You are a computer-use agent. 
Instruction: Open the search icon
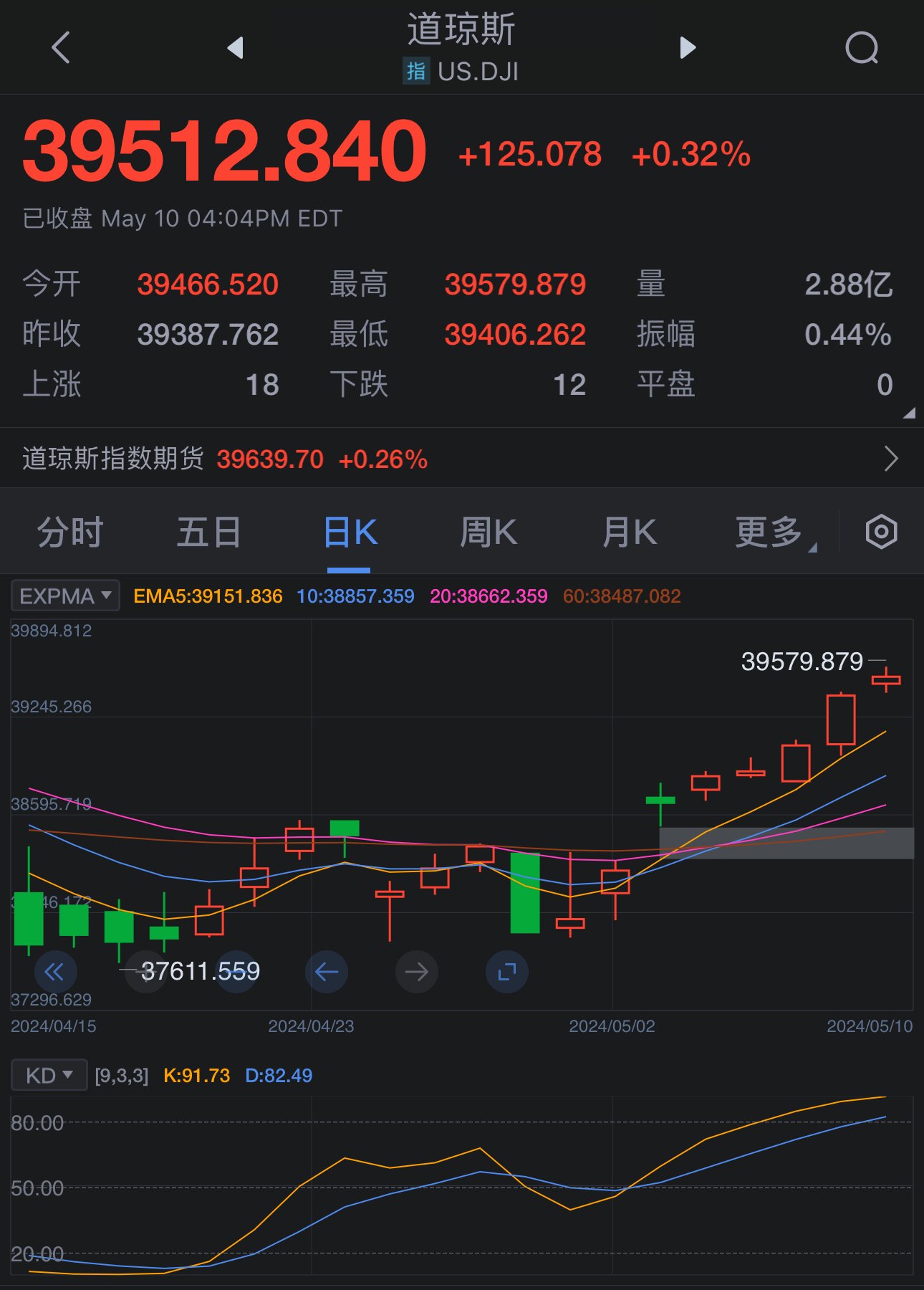[x=861, y=48]
